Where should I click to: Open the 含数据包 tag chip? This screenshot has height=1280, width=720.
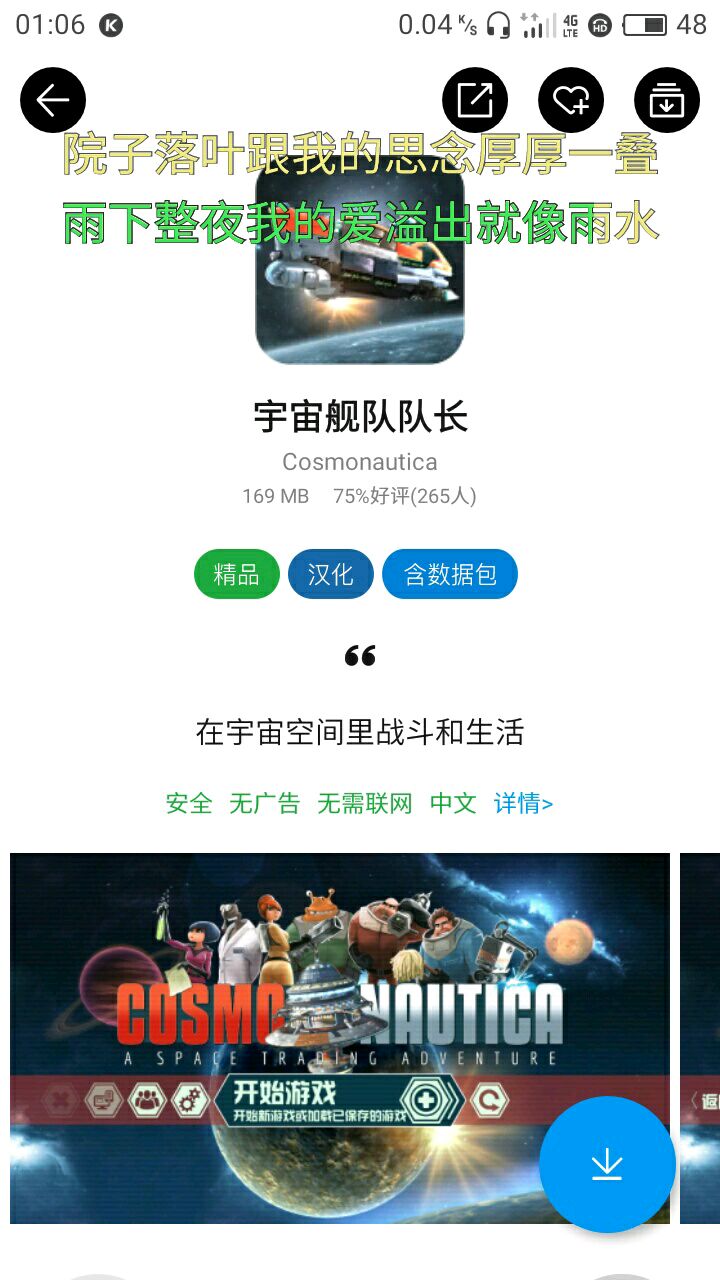(450, 575)
